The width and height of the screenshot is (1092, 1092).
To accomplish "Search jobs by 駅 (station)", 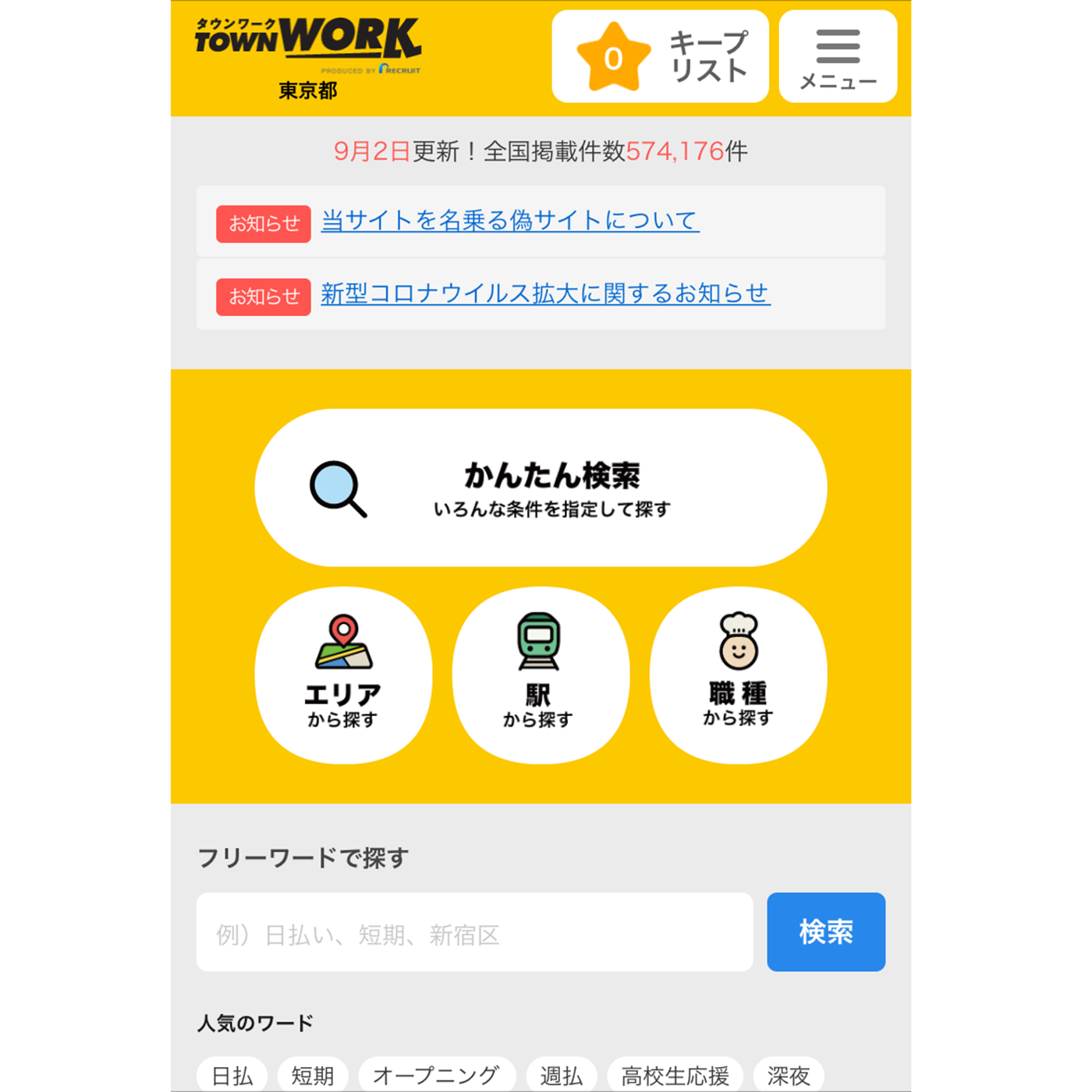I will pos(540,675).
